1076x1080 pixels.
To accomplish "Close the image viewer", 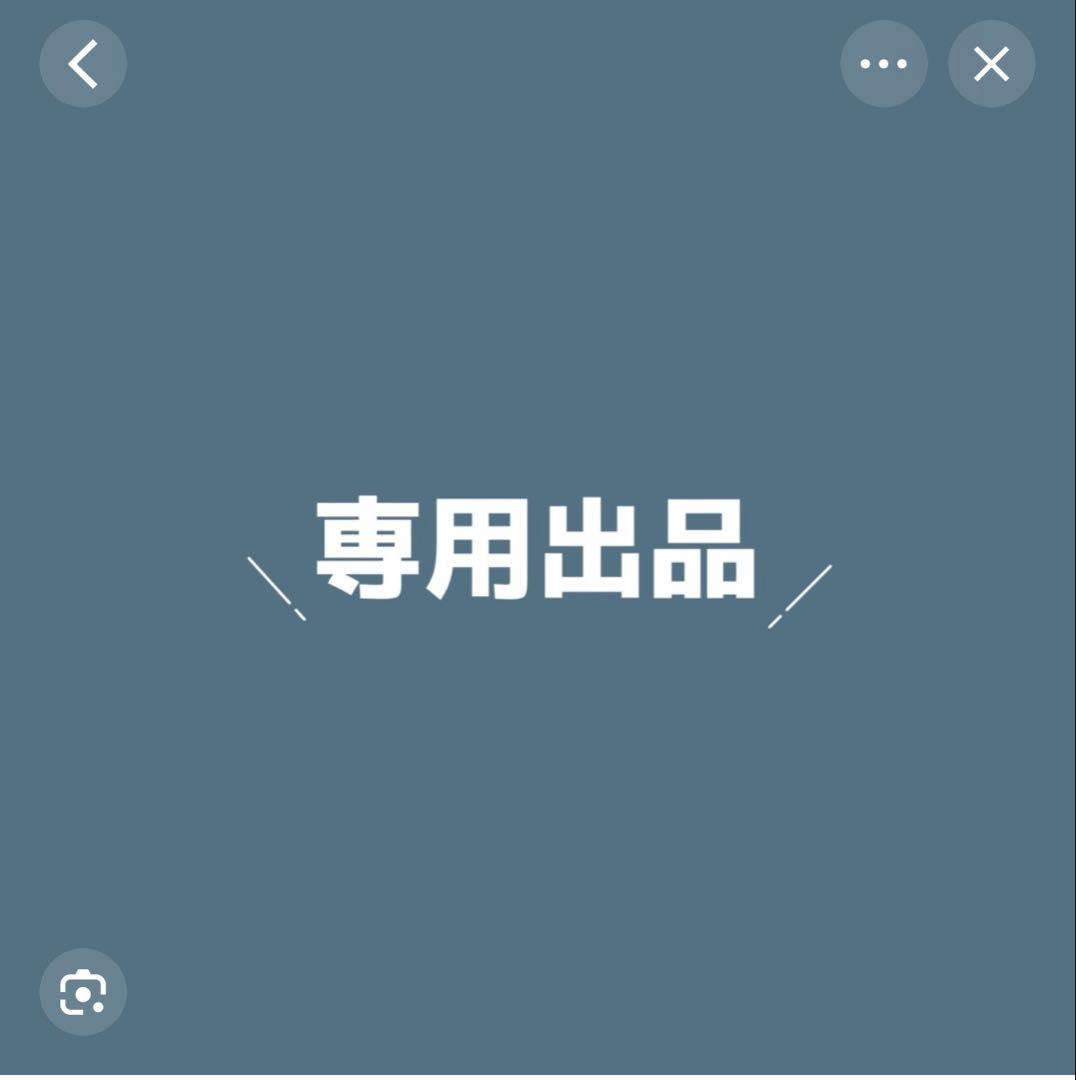I will 991,64.
